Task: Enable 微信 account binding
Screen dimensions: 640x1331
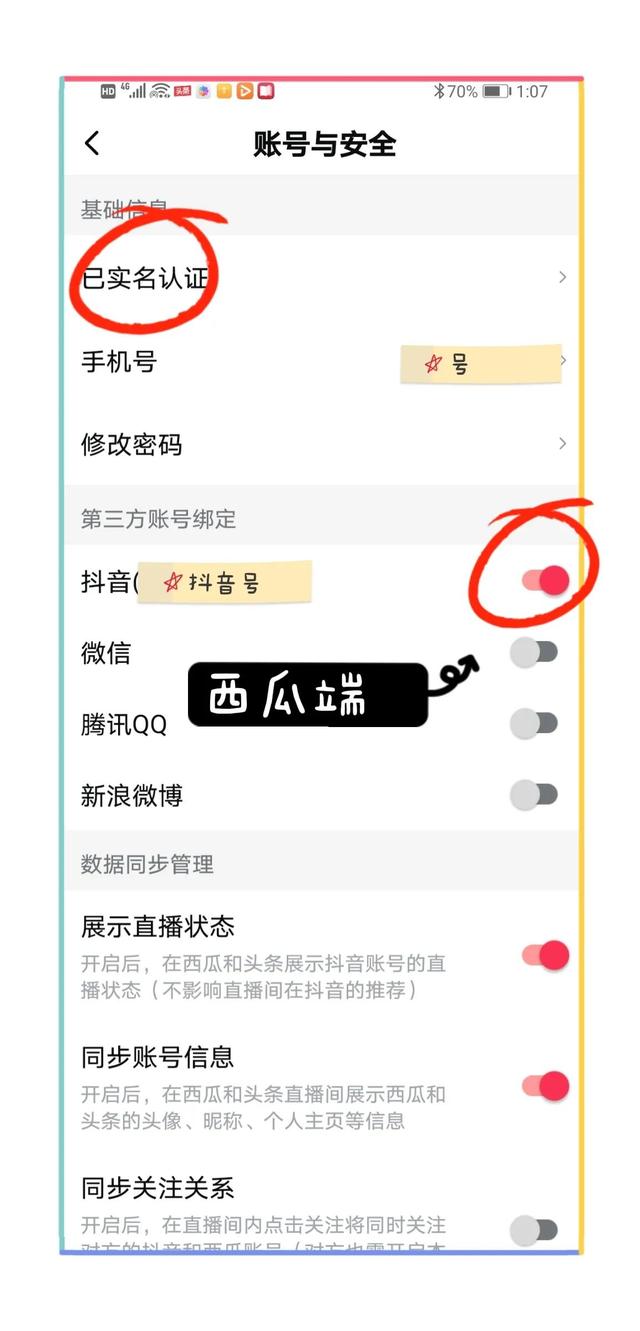Action: 533,653
